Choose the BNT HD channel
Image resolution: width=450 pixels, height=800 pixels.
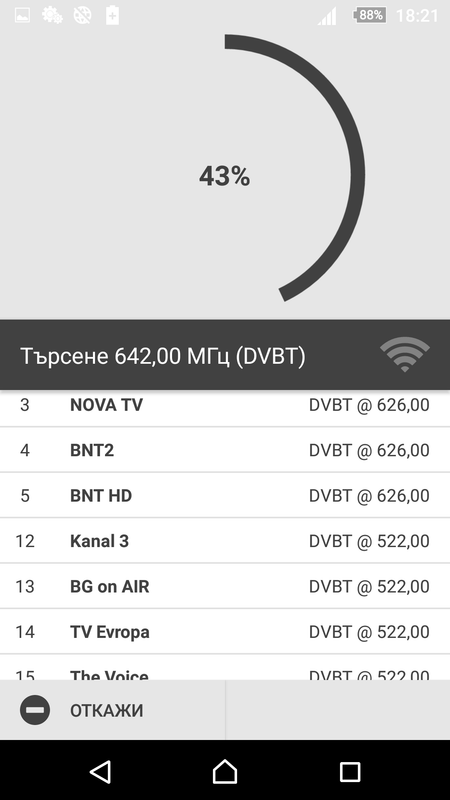coord(225,495)
